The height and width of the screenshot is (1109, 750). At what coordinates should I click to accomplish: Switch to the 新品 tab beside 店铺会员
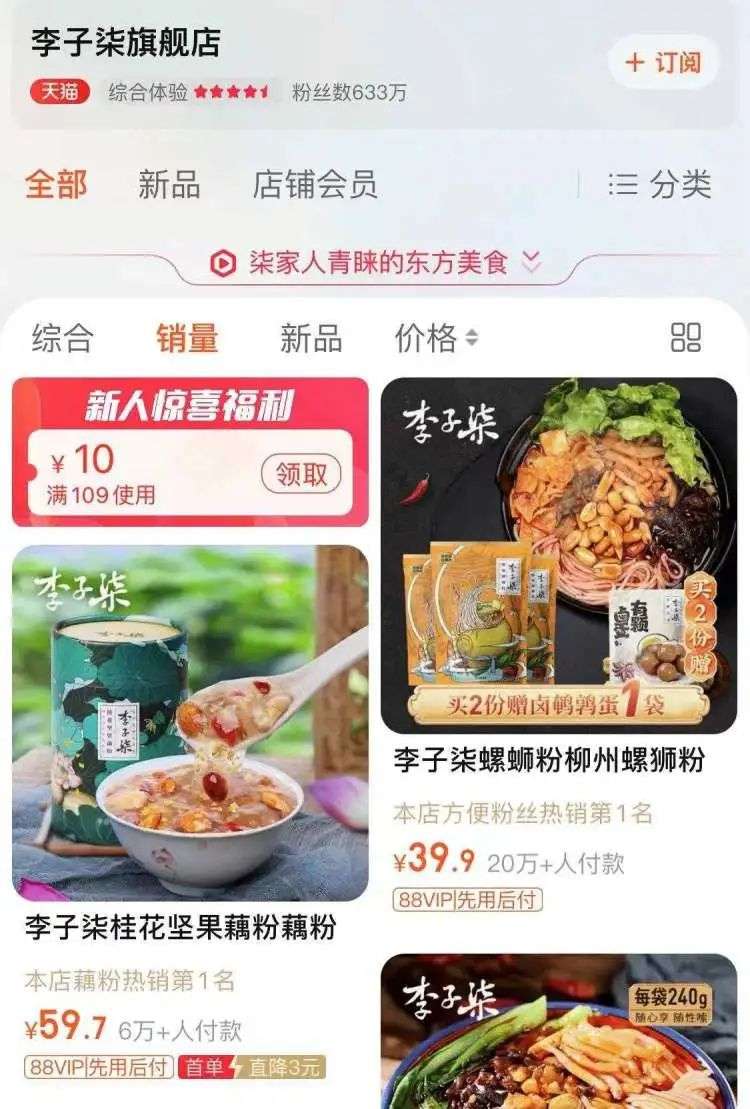click(x=169, y=185)
